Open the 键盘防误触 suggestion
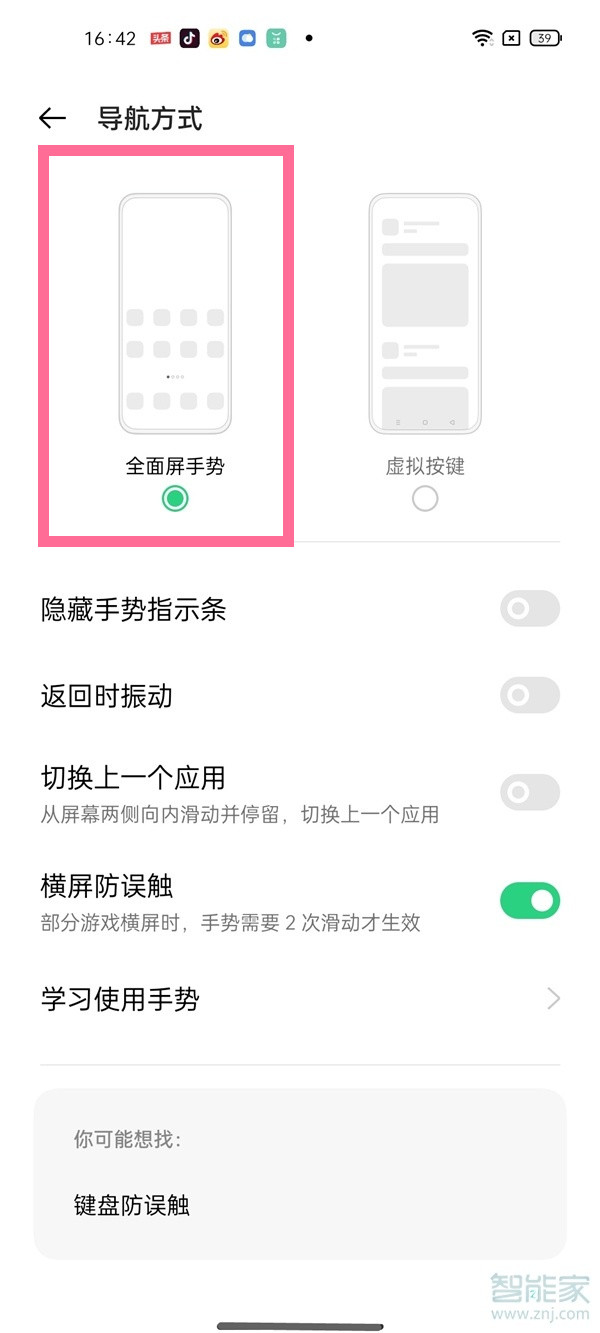 [x=132, y=1205]
